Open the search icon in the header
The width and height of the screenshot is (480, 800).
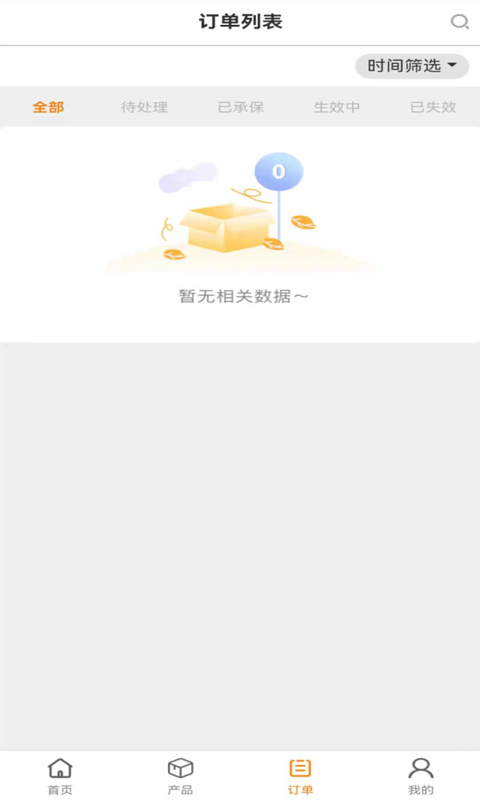coord(459,21)
